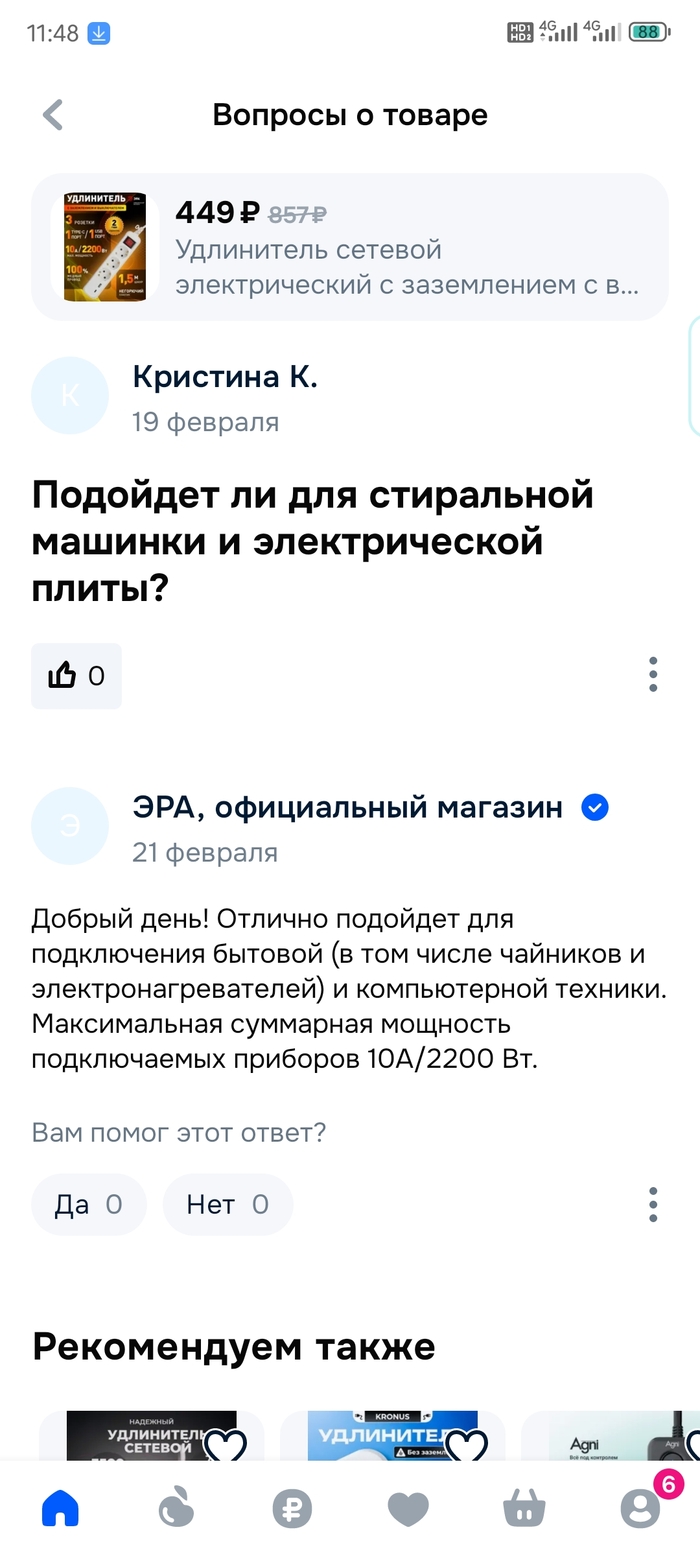
Task: Open ЭРА official store profile
Action: click(347, 807)
